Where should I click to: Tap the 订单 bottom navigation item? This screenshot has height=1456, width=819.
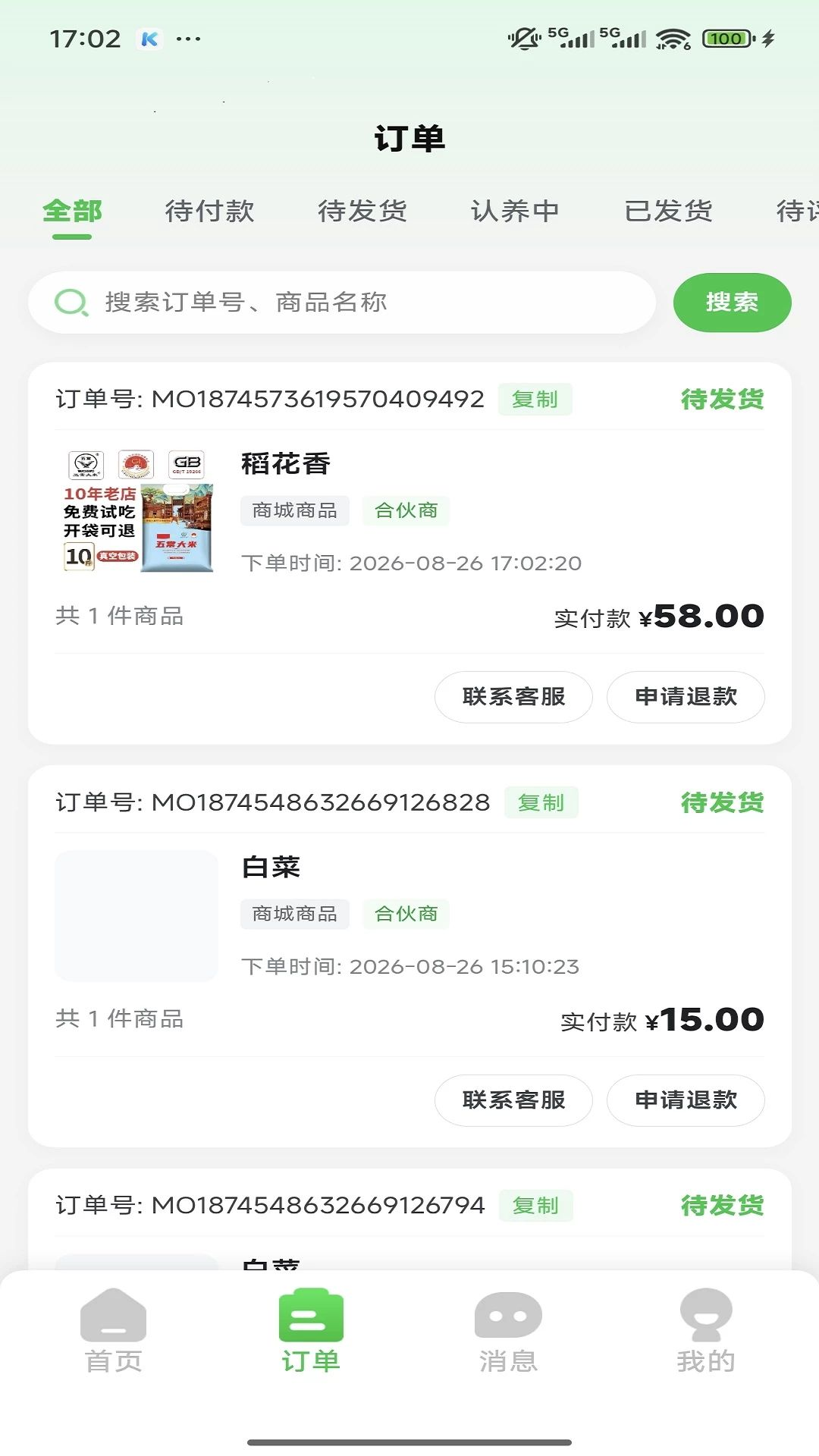tap(311, 1332)
